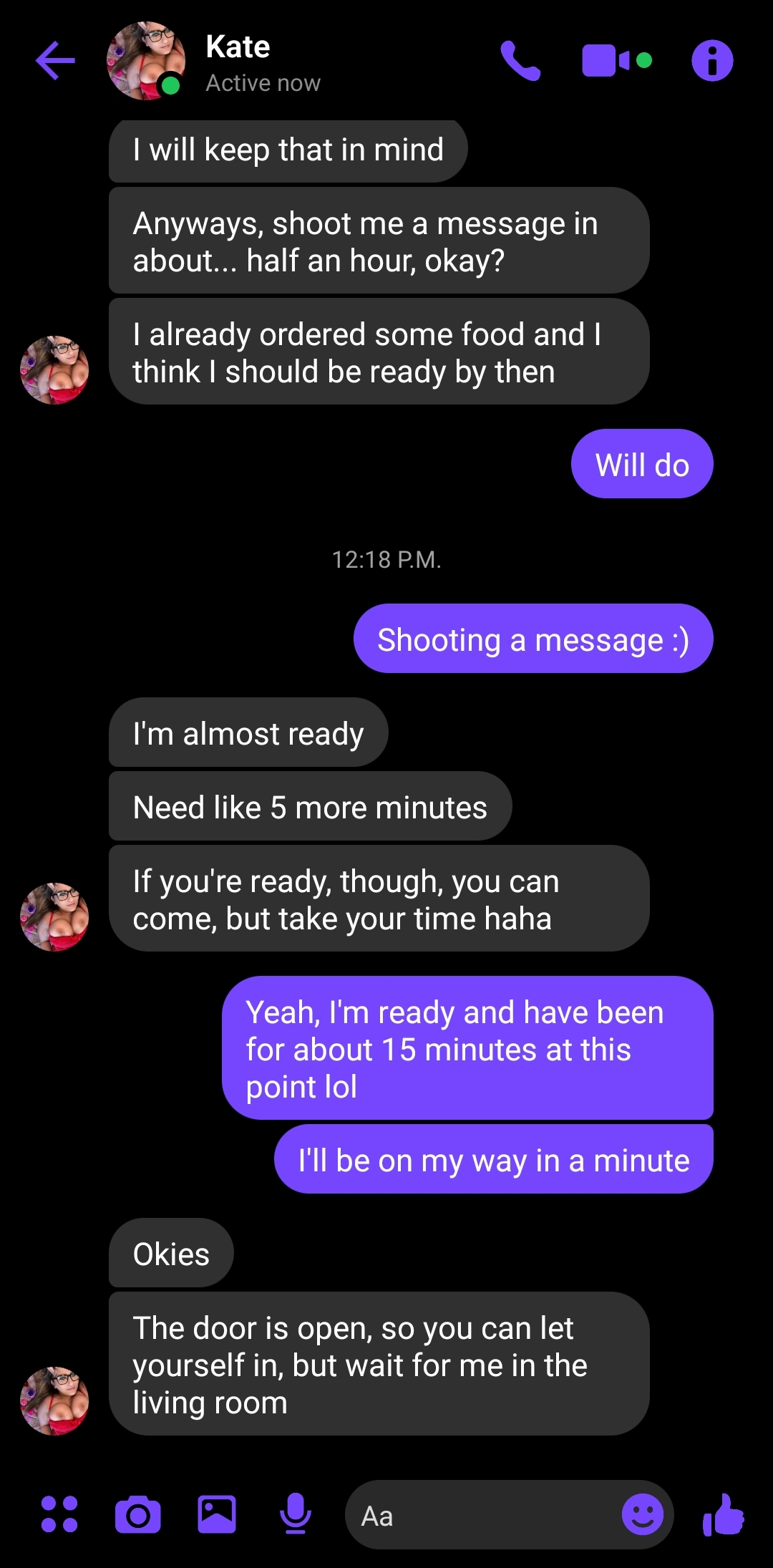Start a video call with Kate
This screenshot has width=773, height=1568.
[616, 61]
